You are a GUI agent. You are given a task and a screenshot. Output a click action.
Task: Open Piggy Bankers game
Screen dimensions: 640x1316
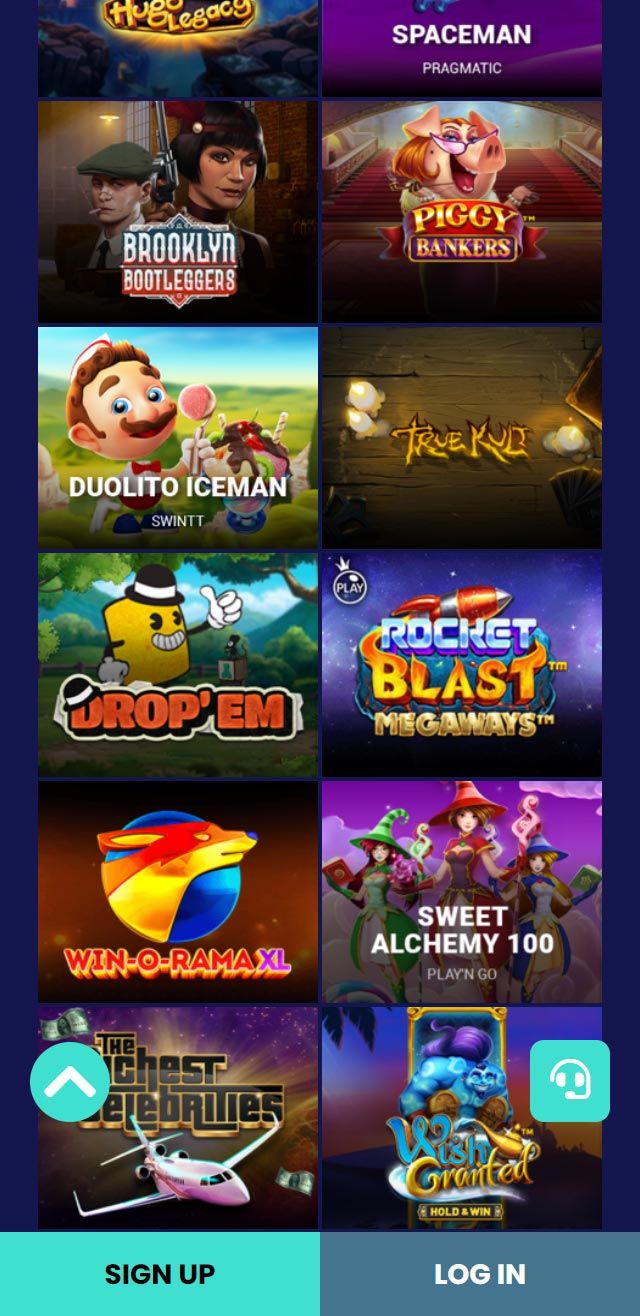[x=462, y=211]
